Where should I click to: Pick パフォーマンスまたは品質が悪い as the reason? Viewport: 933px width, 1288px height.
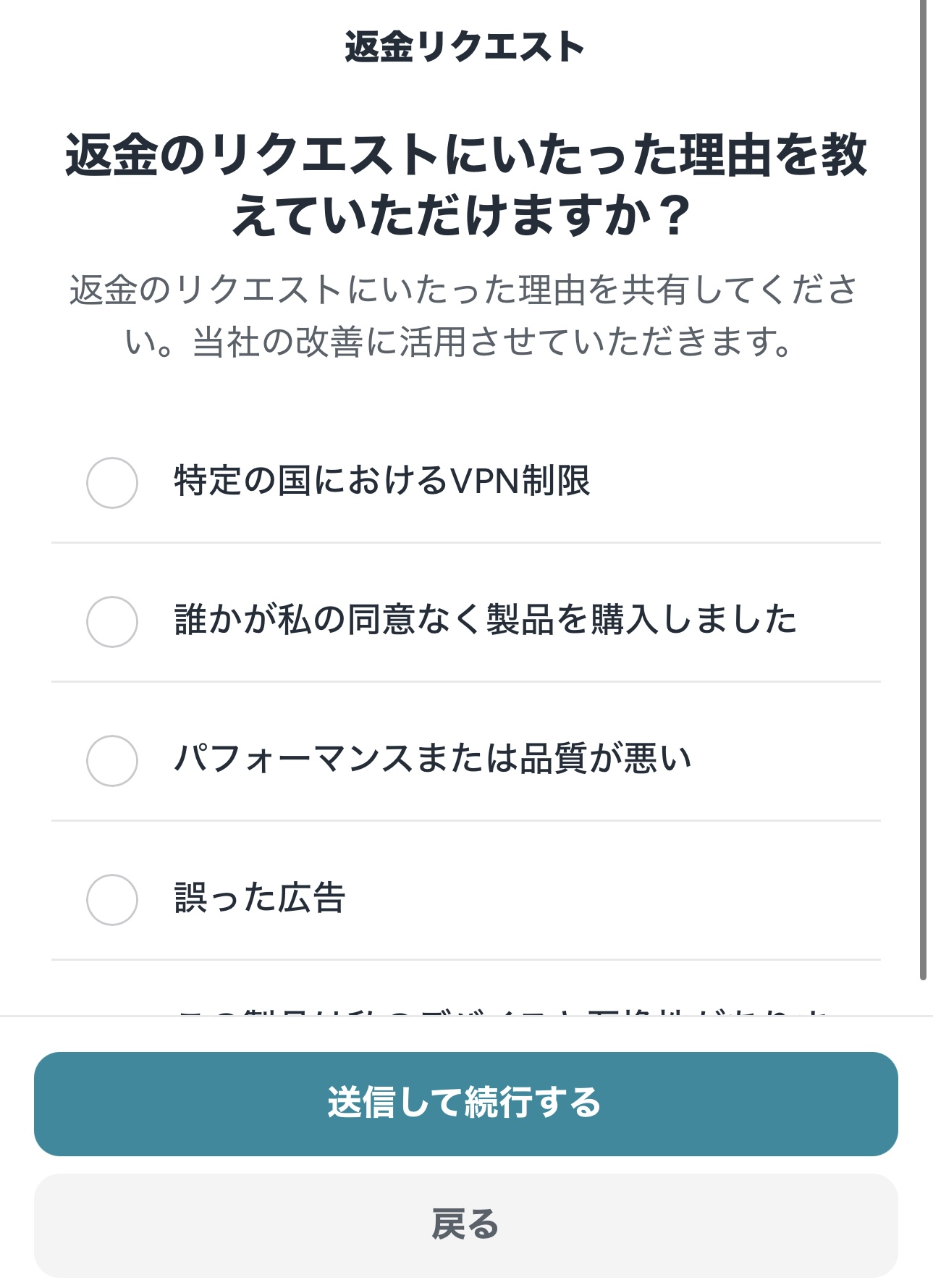(112, 760)
